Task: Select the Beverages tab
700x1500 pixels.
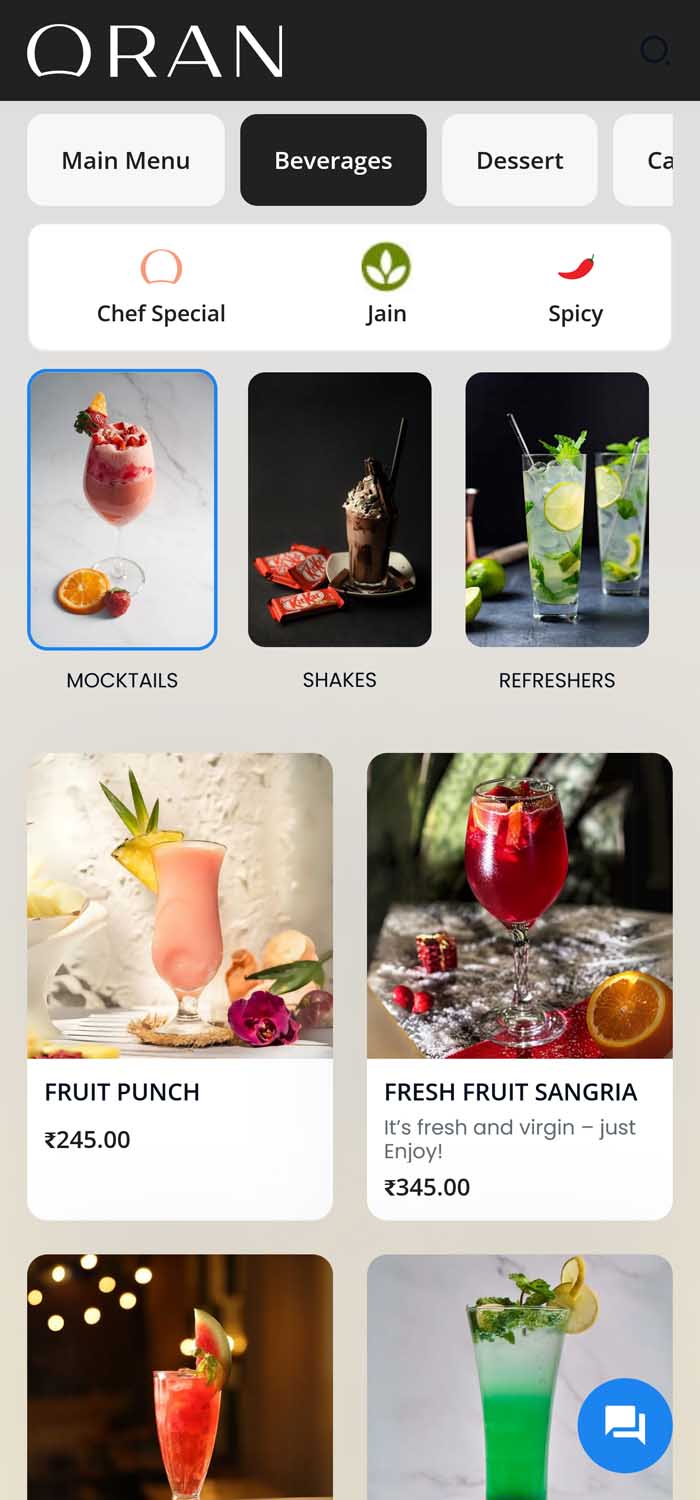Action: coord(333,160)
